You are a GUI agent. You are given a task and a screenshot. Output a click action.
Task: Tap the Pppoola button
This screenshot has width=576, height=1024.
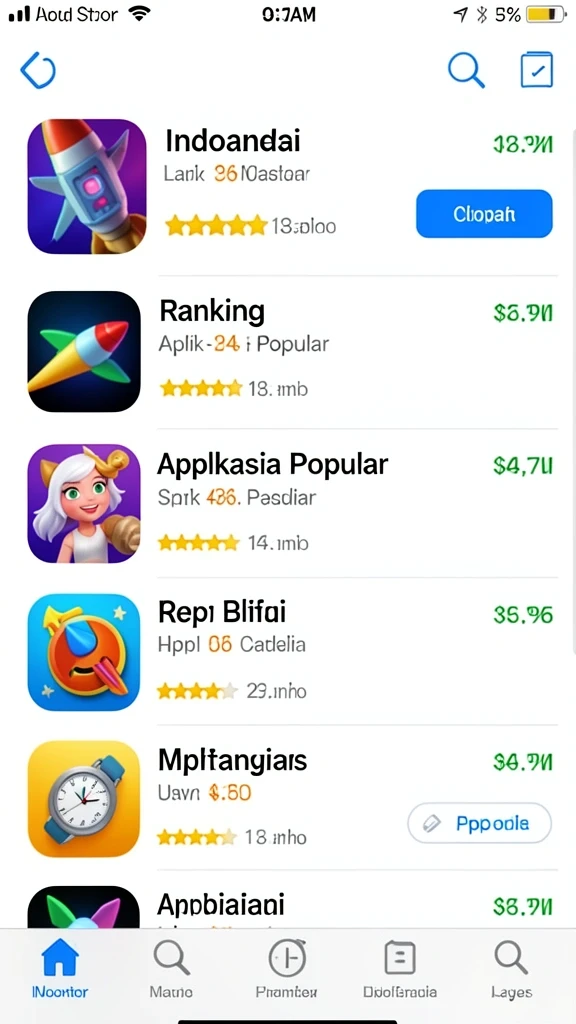[x=479, y=824]
